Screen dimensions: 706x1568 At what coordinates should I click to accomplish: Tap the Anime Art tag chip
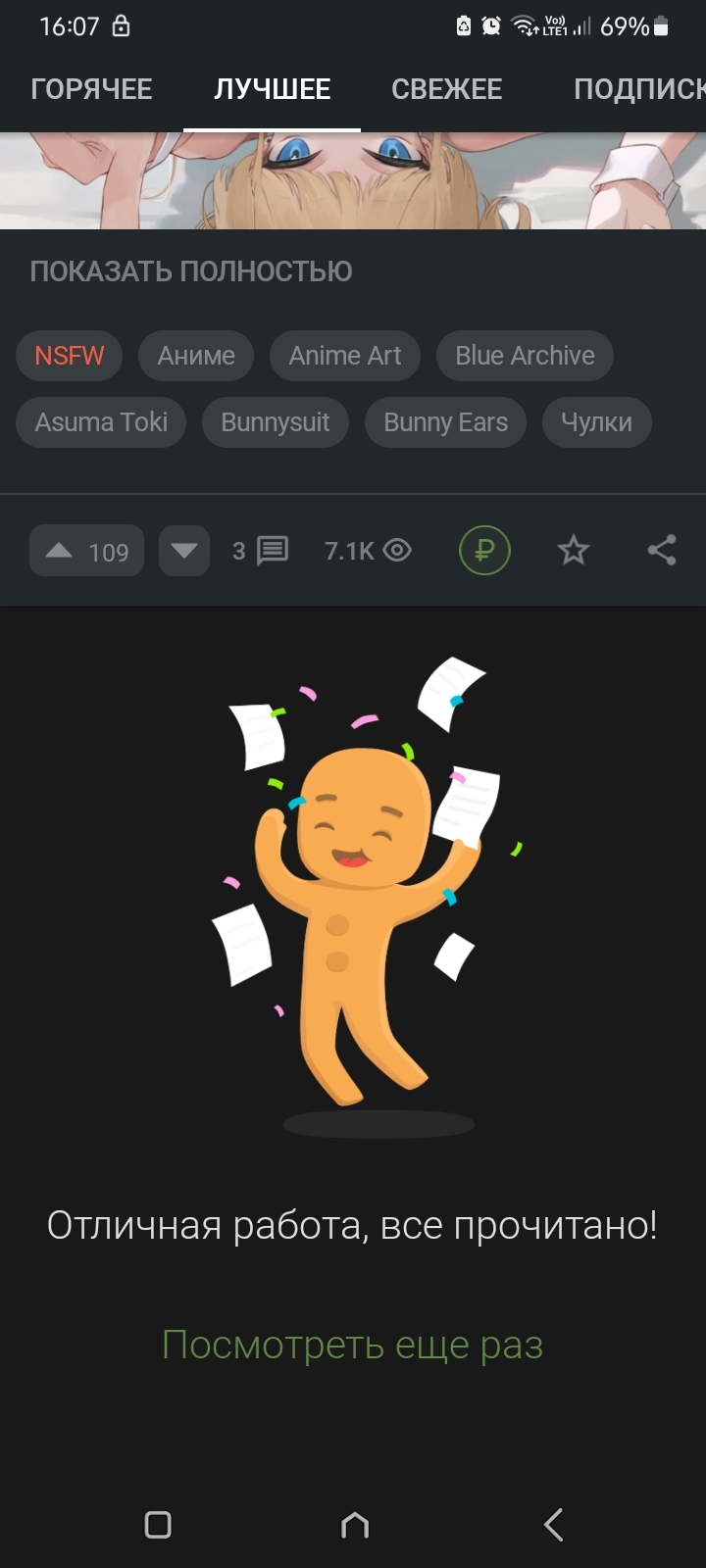(x=345, y=356)
